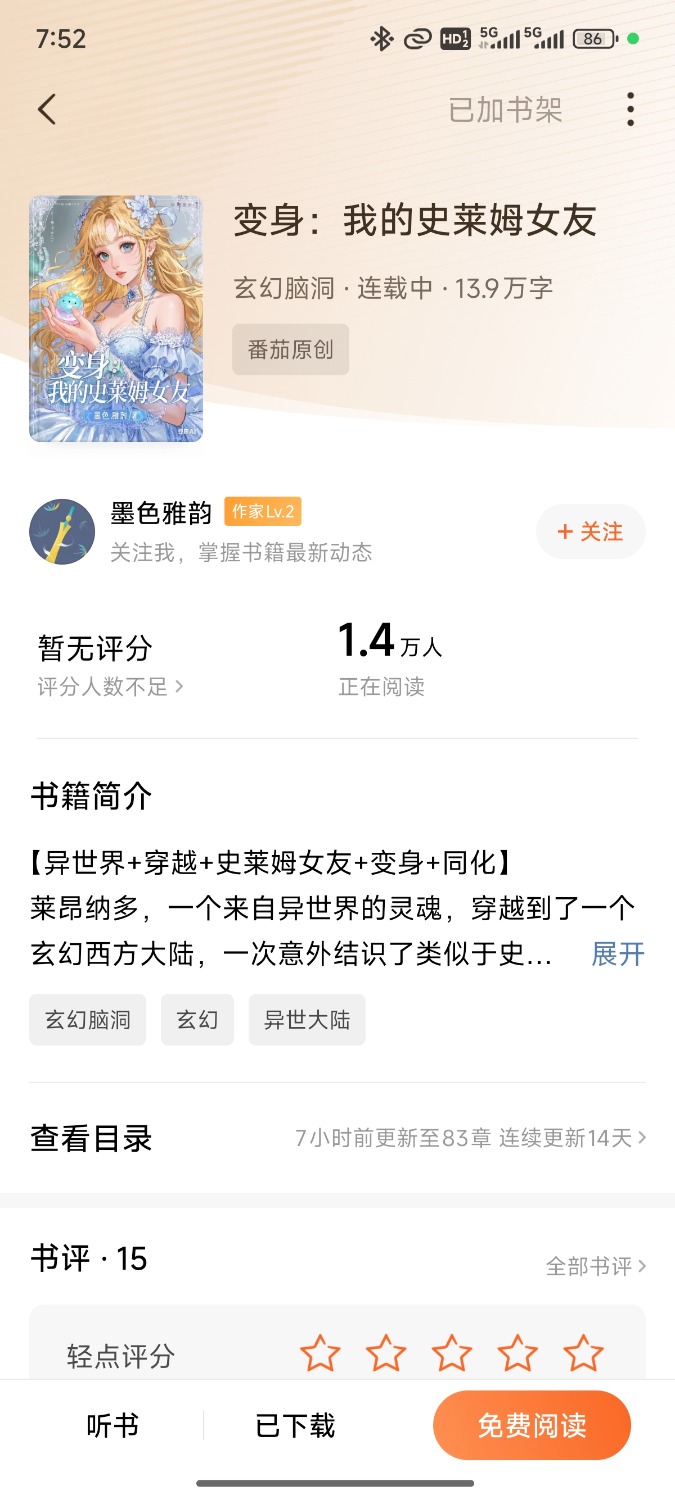Start listening with 听书
The image size is (675, 1500).
pos(112,1426)
